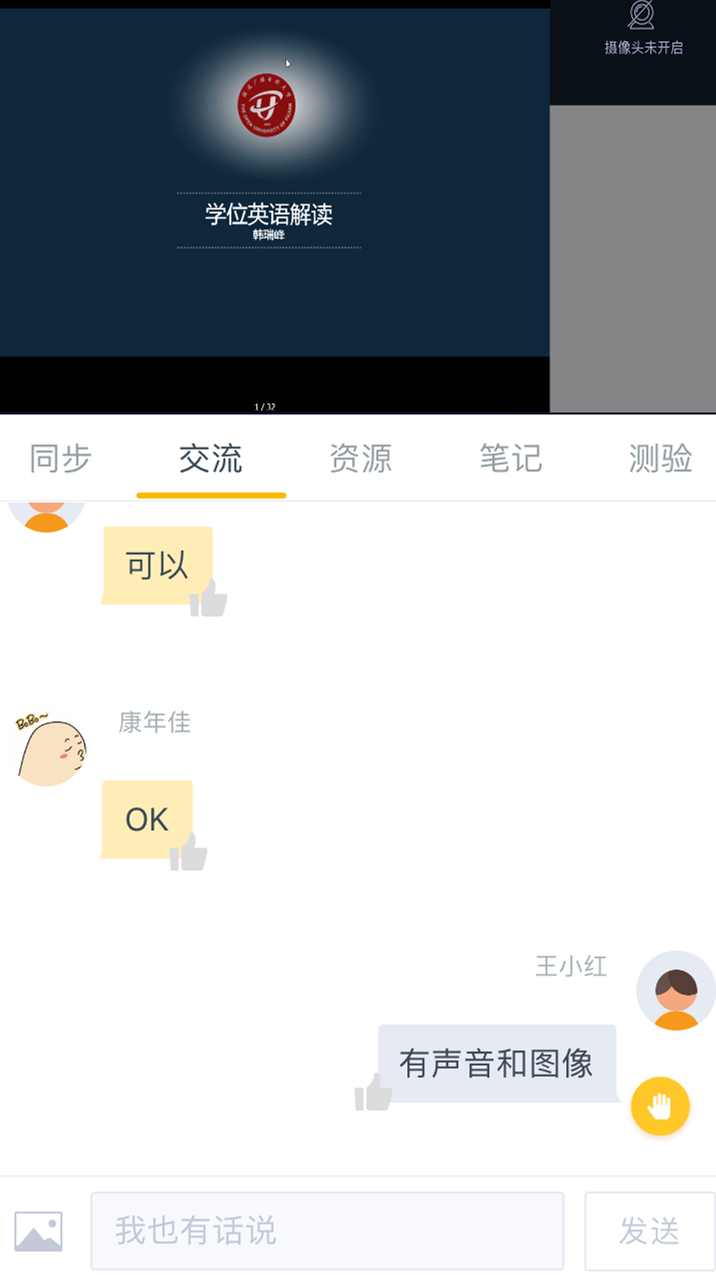Go to the 笔记 tab
The width and height of the screenshot is (716, 1275).
click(510, 459)
